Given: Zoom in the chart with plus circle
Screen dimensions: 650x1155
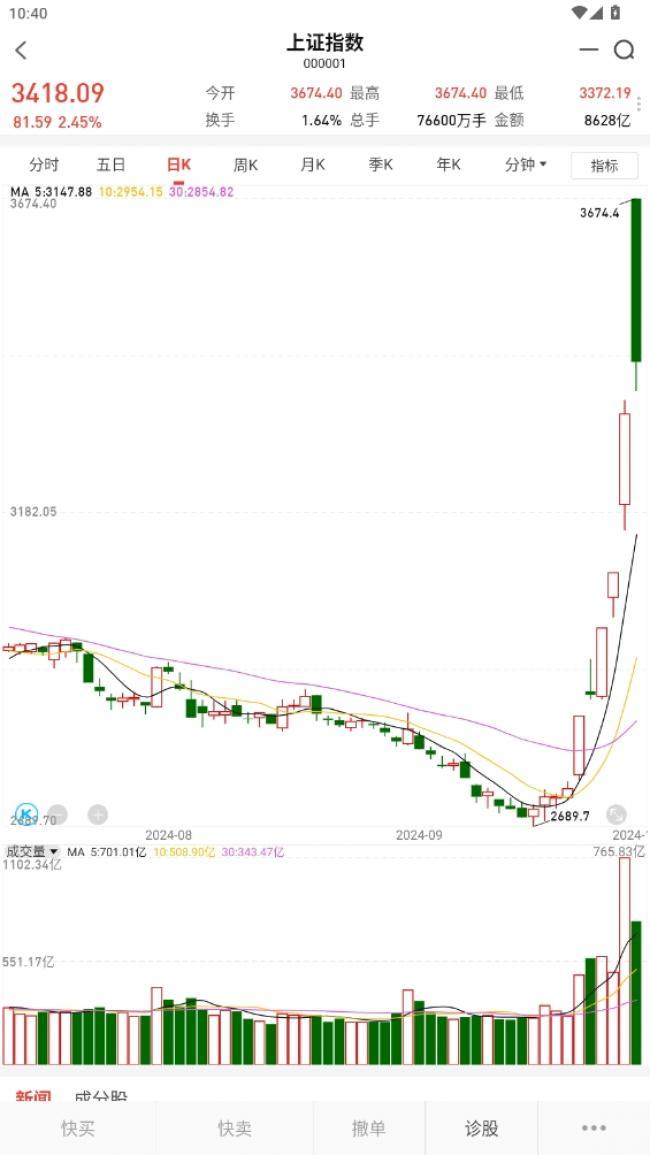Looking at the screenshot, I should point(97,814).
